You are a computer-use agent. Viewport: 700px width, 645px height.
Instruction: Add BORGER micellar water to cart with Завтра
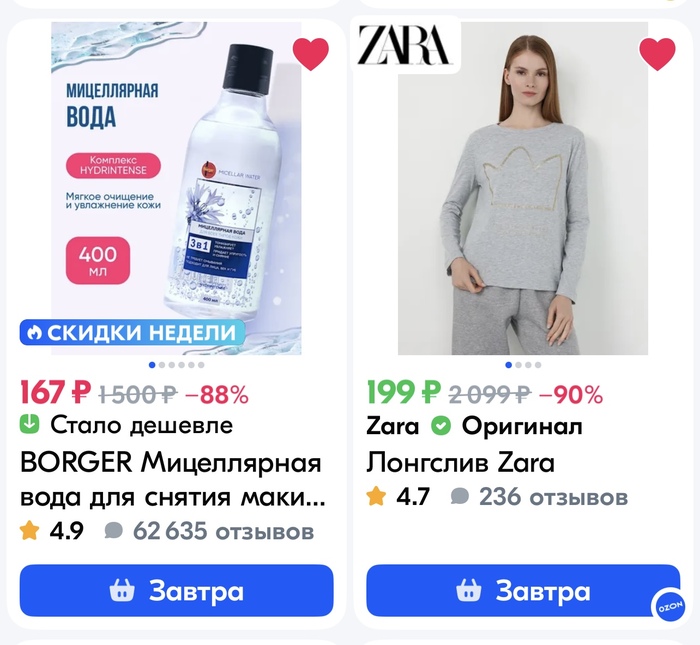click(x=176, y=591)
